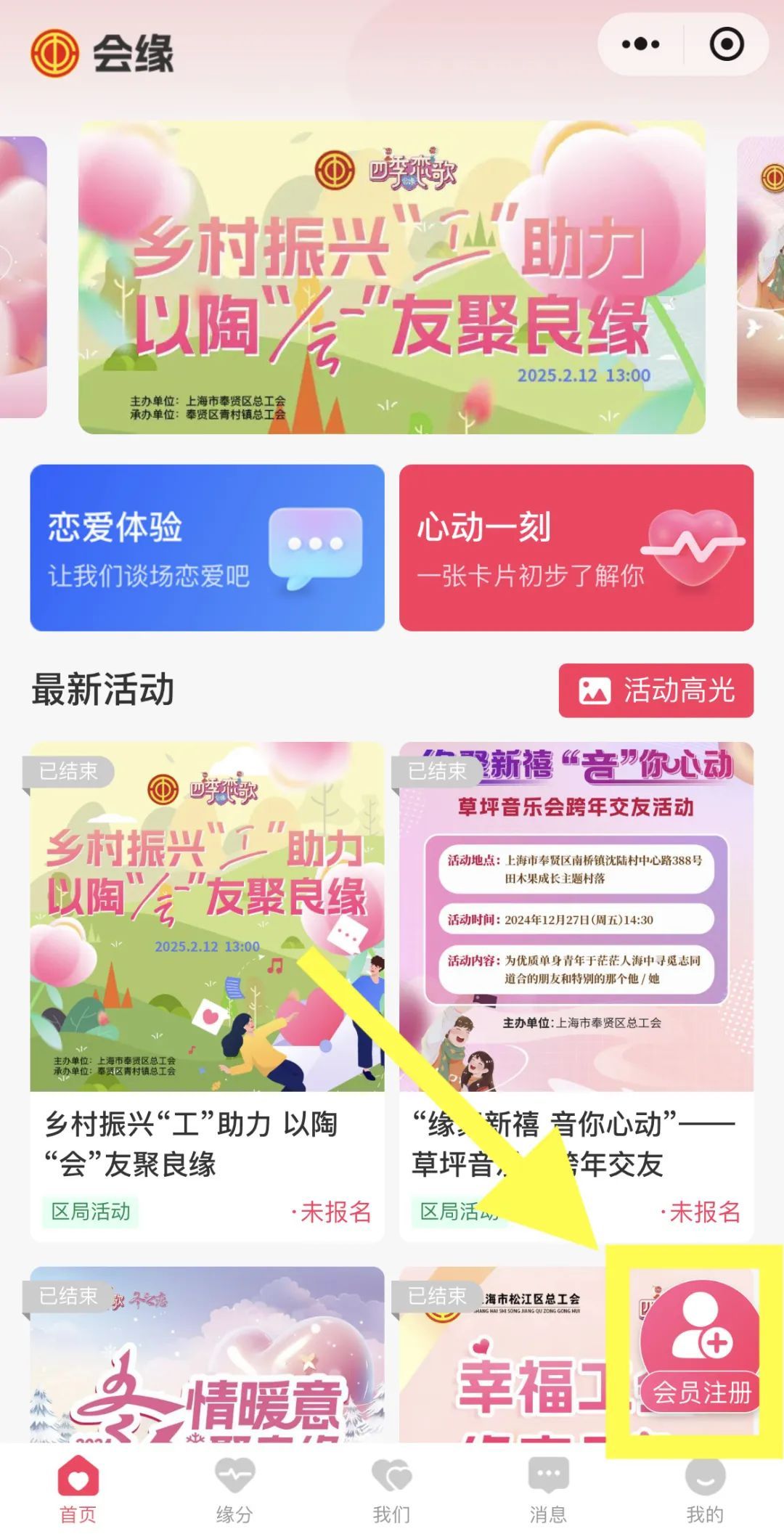Image resolution: width=784 pixels, height=1534 pixels.
Task: Select the 我的 tab
Action: (x=705, y=1490)
